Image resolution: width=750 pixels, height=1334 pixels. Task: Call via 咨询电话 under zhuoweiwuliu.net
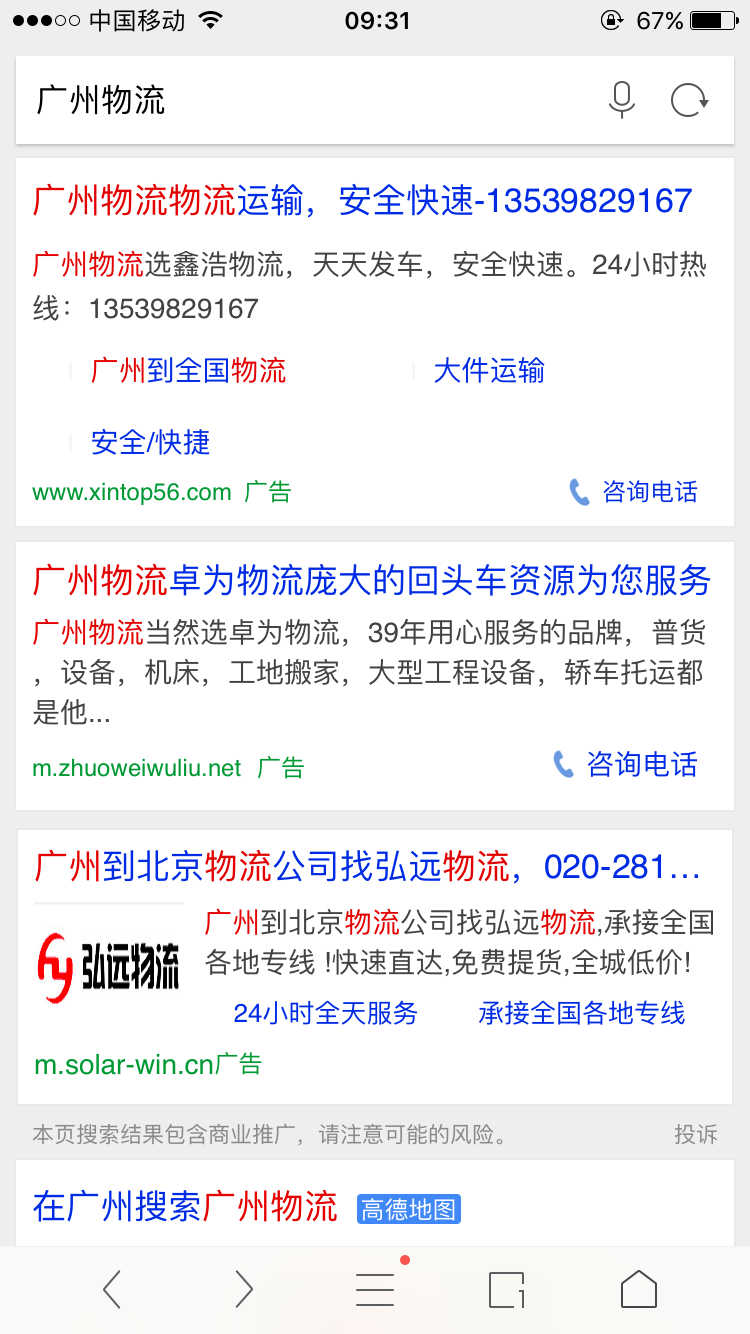tap(626, 765)
